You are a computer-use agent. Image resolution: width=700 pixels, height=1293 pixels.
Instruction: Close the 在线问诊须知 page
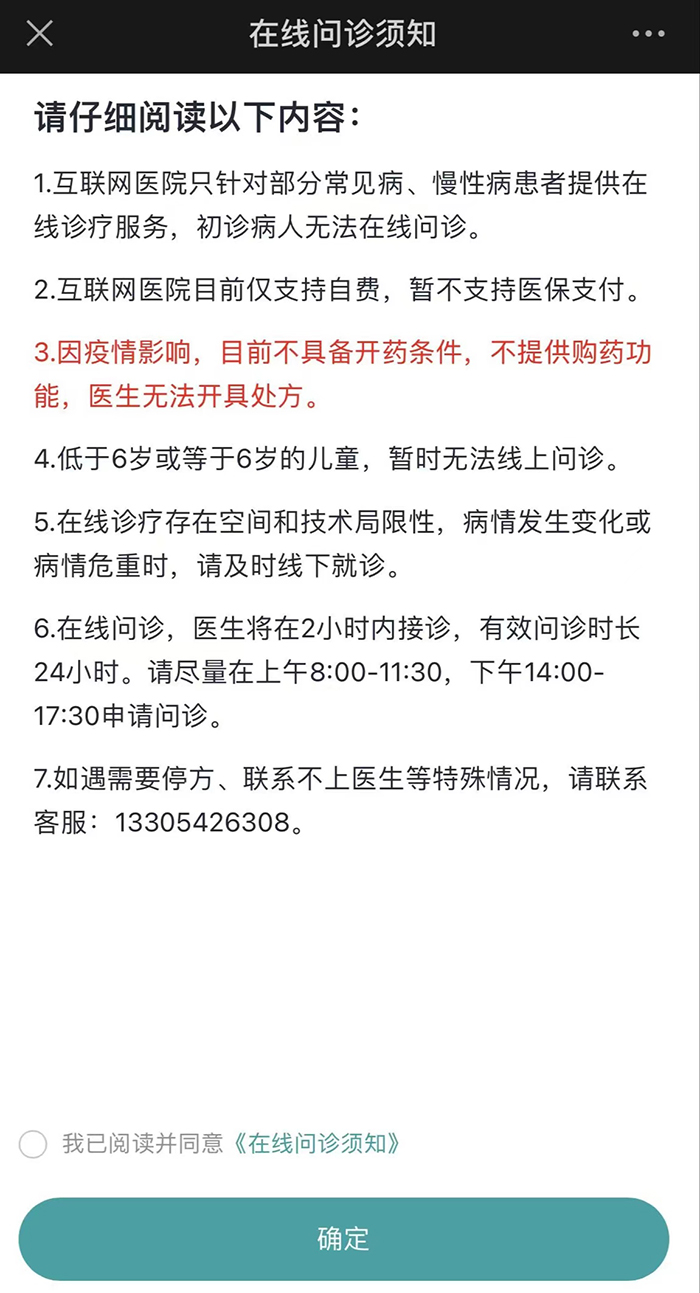point(40,34)
